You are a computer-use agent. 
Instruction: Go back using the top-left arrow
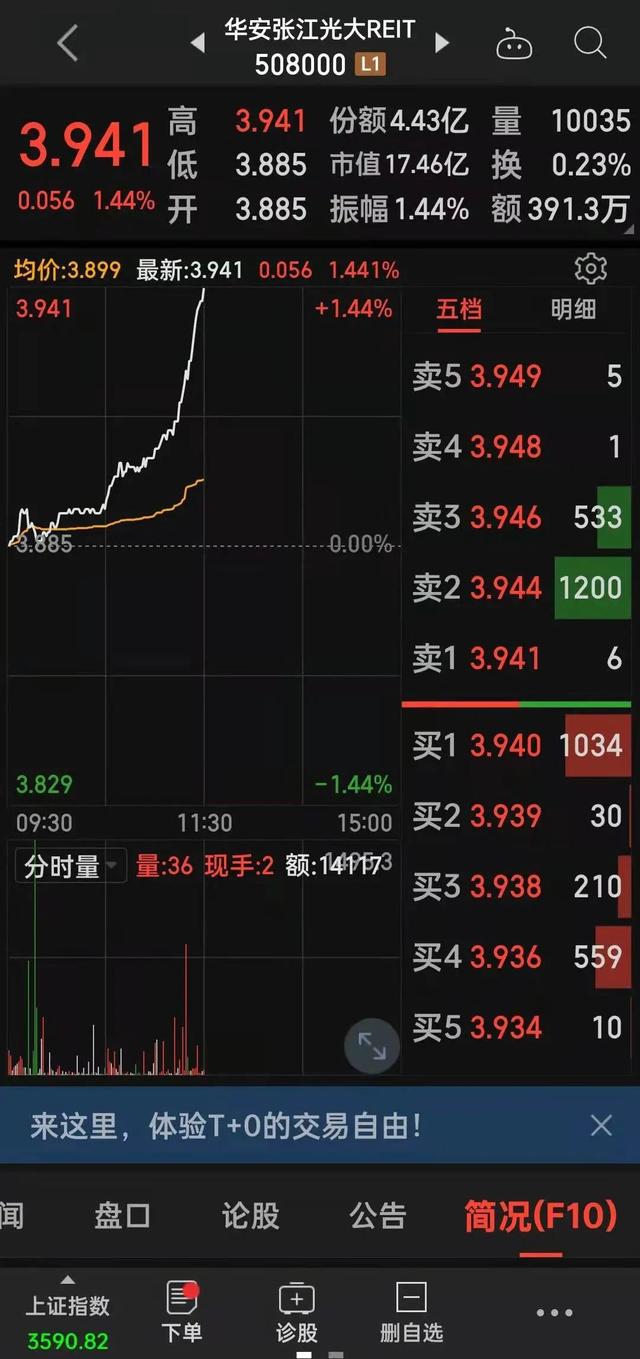(68, 43)
